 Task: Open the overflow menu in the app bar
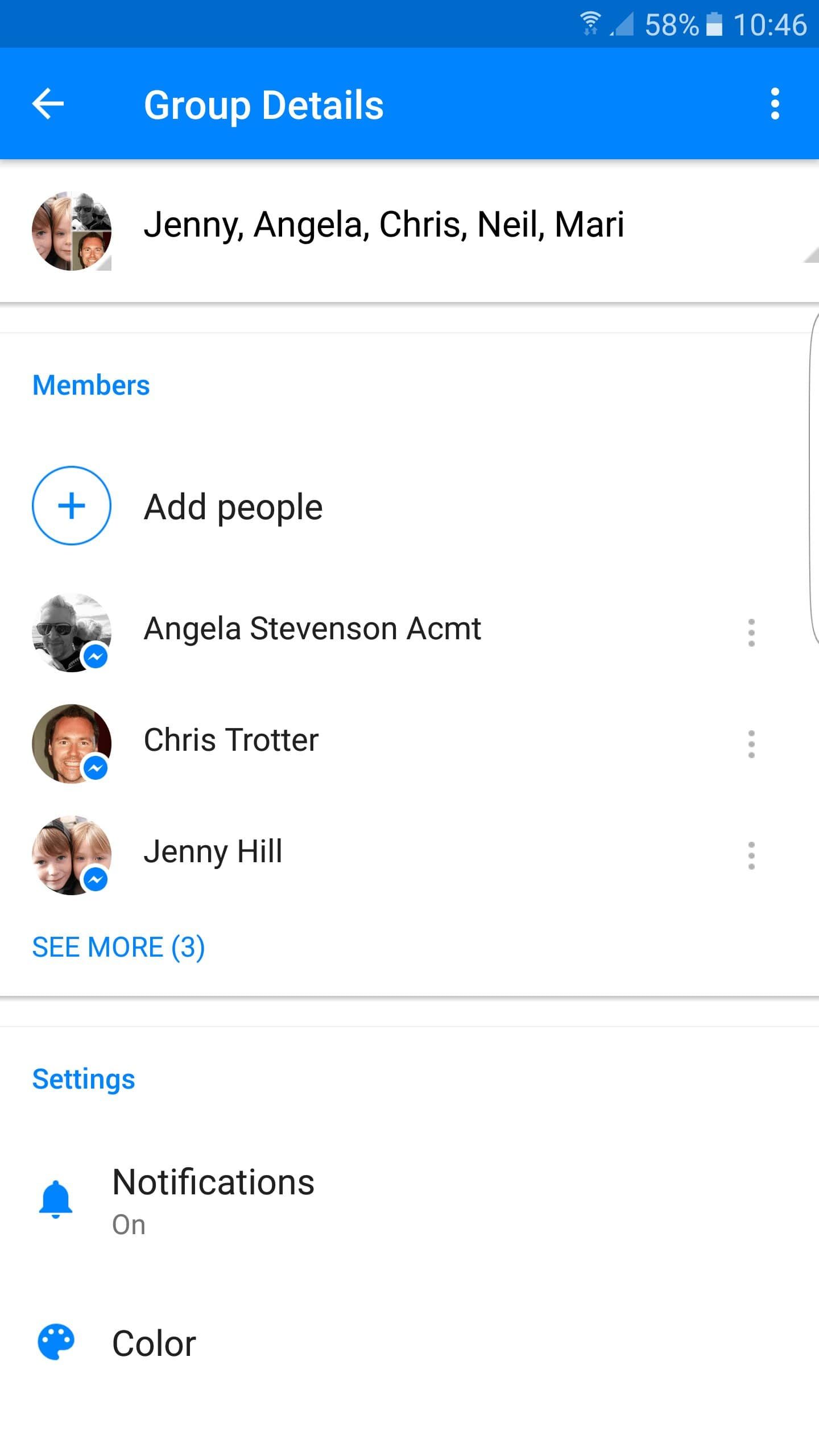774,104
